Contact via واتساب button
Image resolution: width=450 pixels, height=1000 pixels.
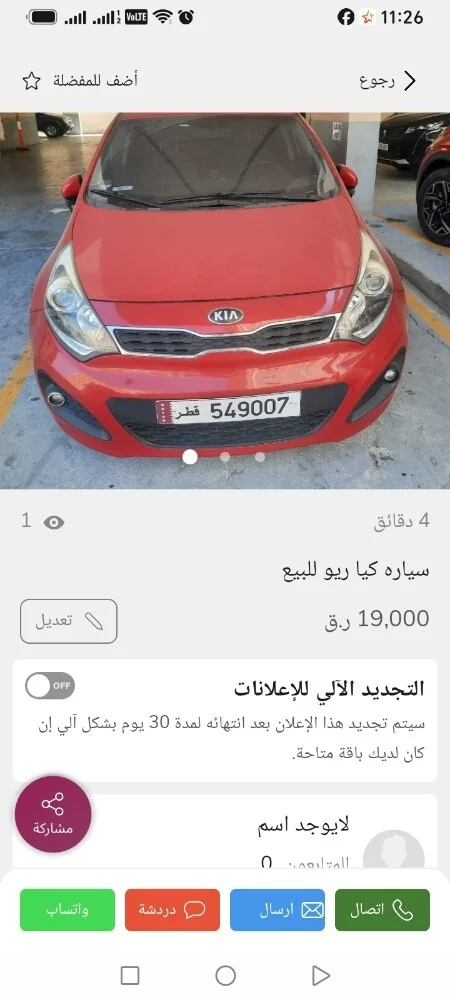(68, 910)
